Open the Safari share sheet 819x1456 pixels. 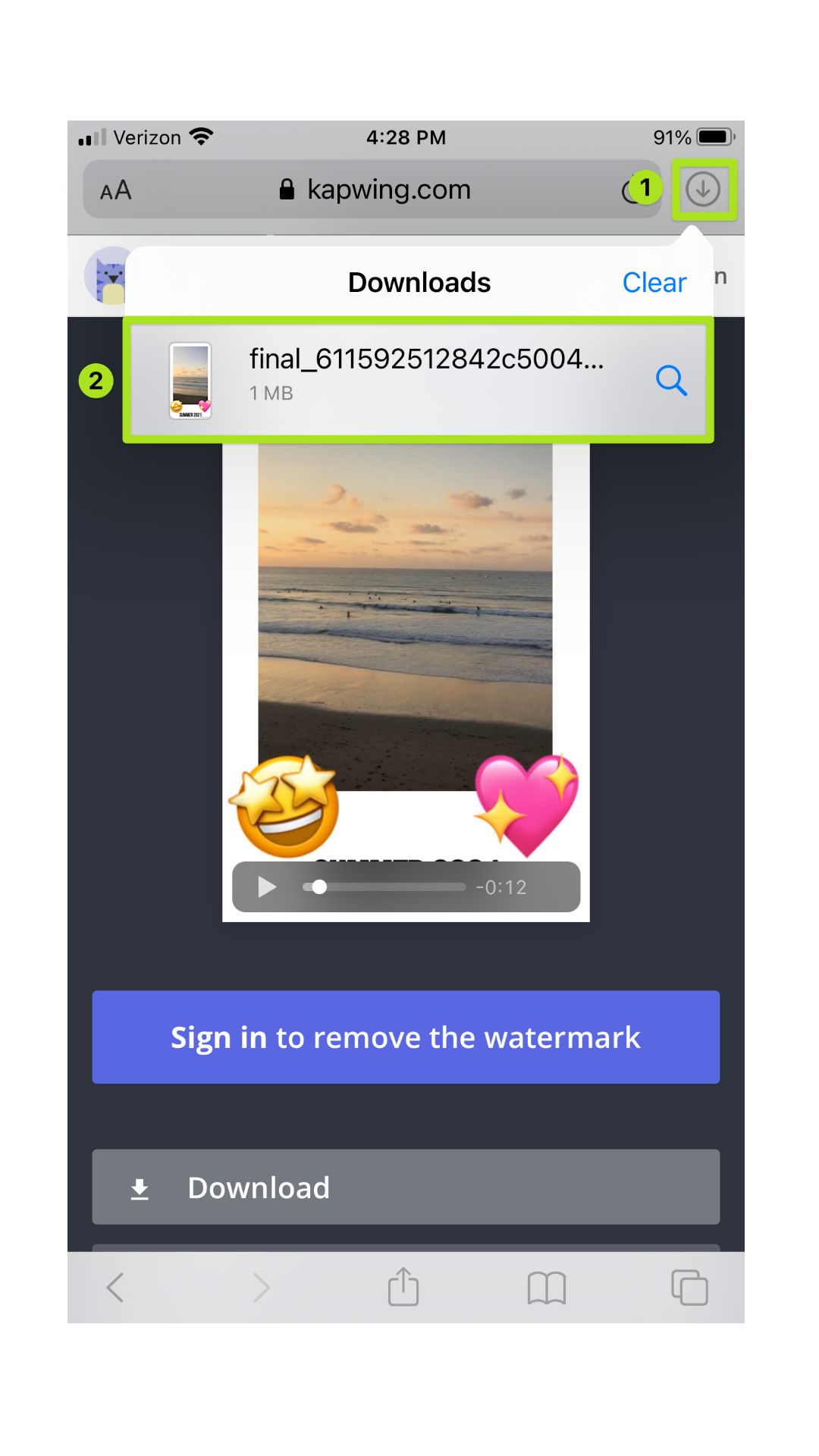click(403, 1287)
